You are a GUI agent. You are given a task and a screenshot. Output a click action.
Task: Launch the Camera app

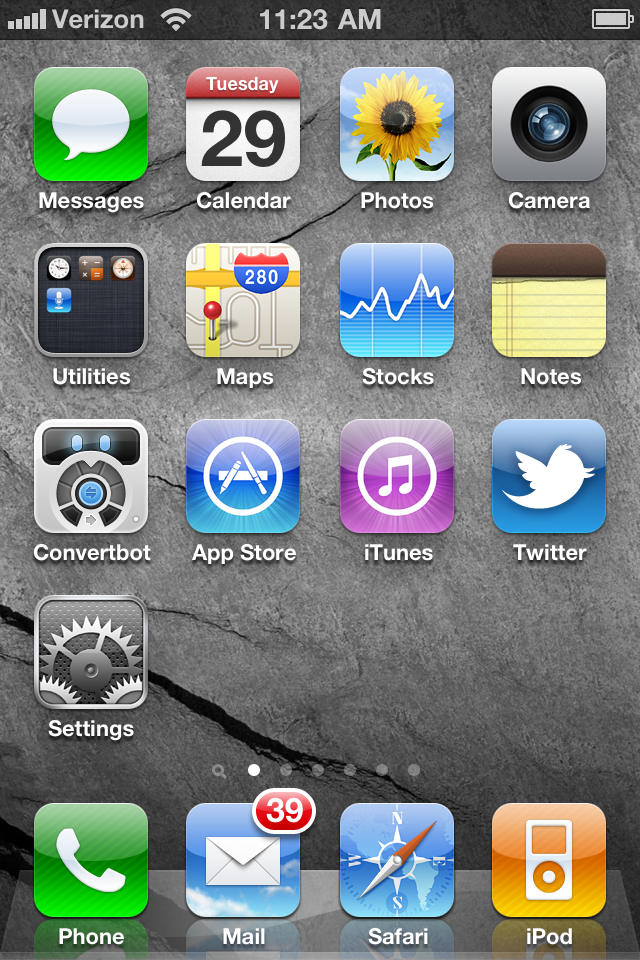coord(549,124)
